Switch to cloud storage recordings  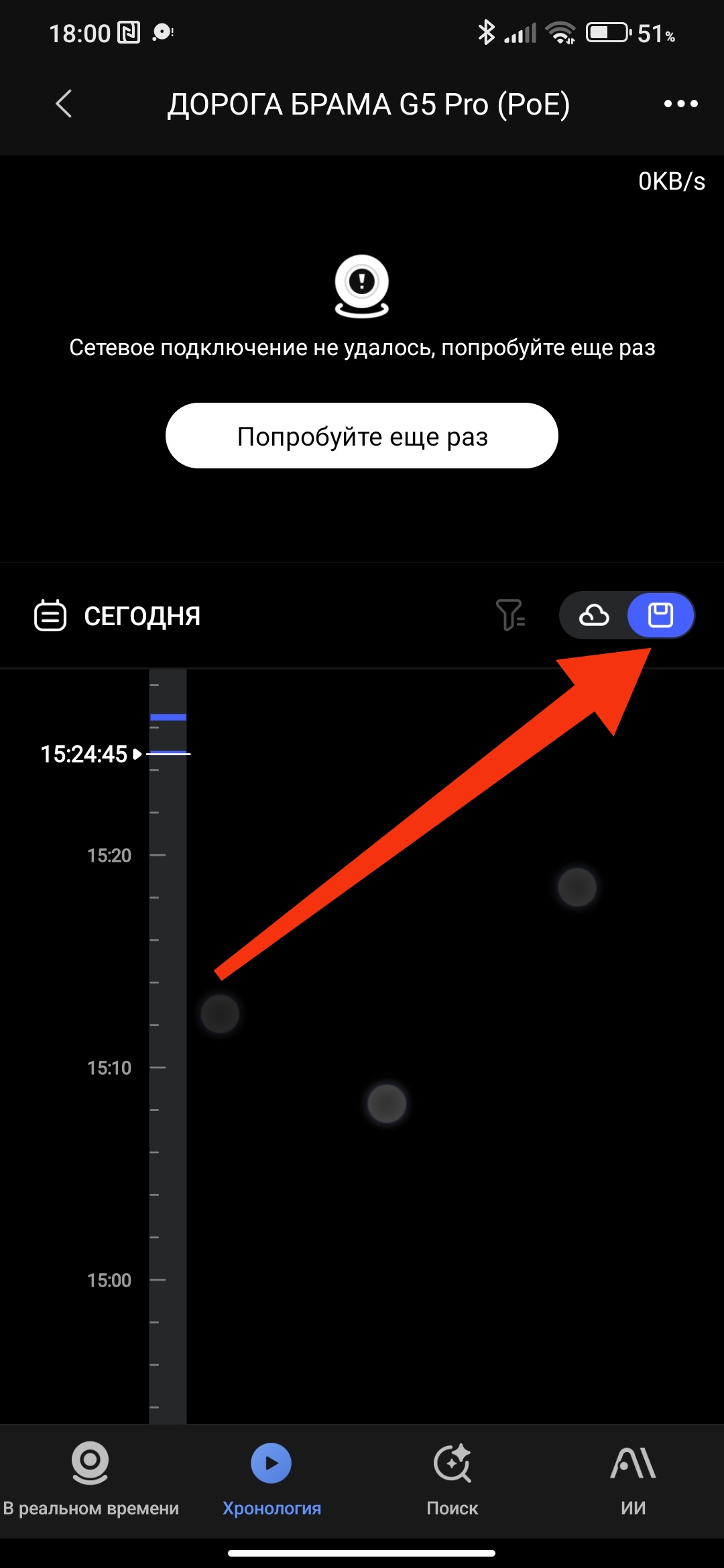pos(594,615)
